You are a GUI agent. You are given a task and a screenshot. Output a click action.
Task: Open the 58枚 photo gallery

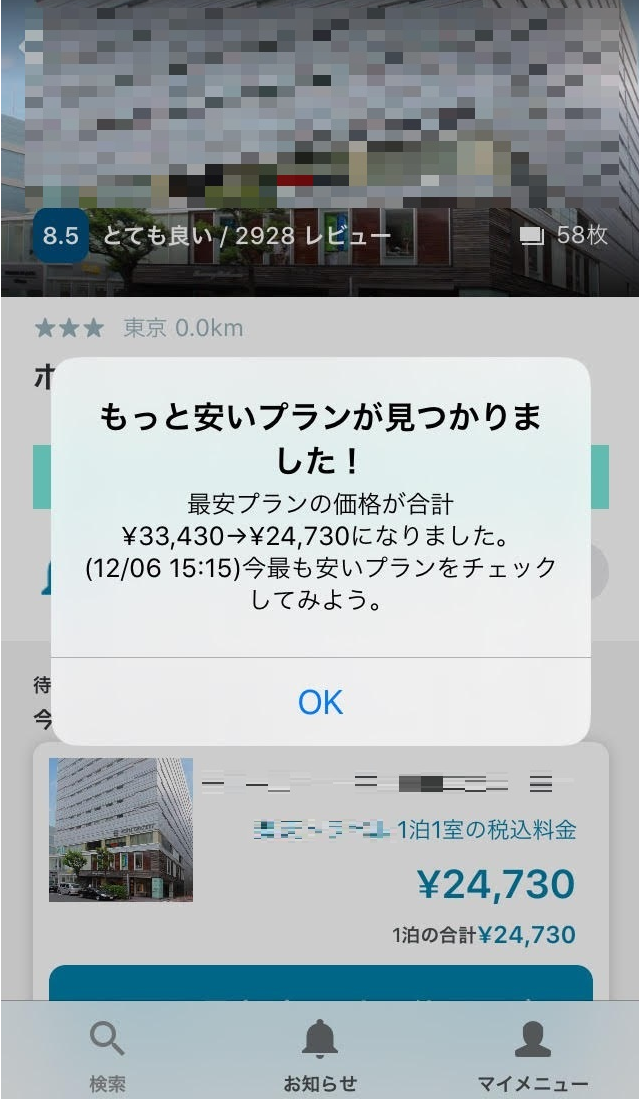coord(564,235)
